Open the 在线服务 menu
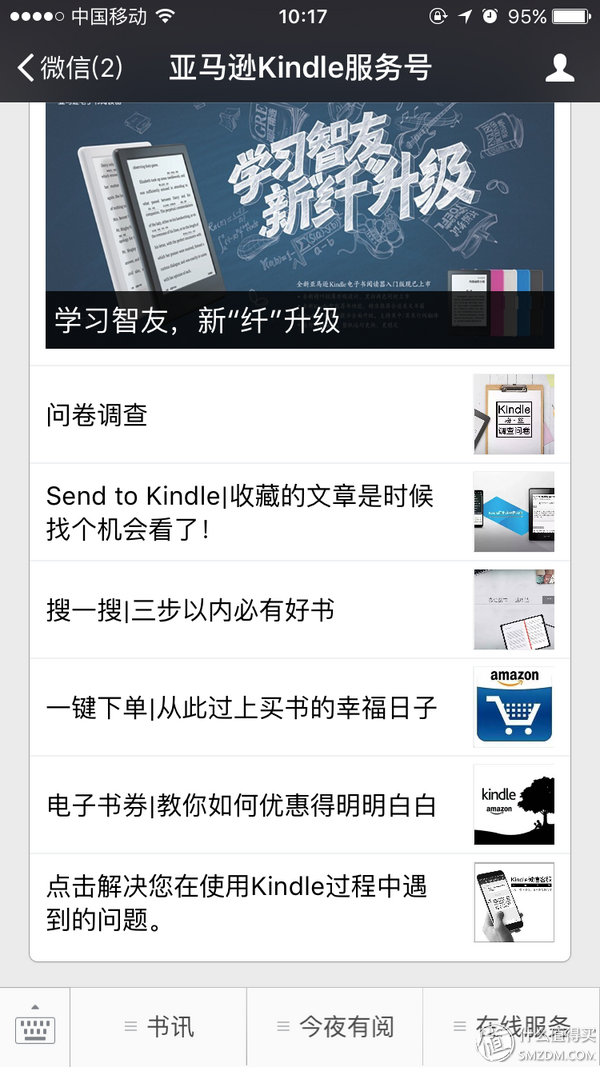Image resolution: width=600 pixels, height=1067 pixels. point(511,1027)
